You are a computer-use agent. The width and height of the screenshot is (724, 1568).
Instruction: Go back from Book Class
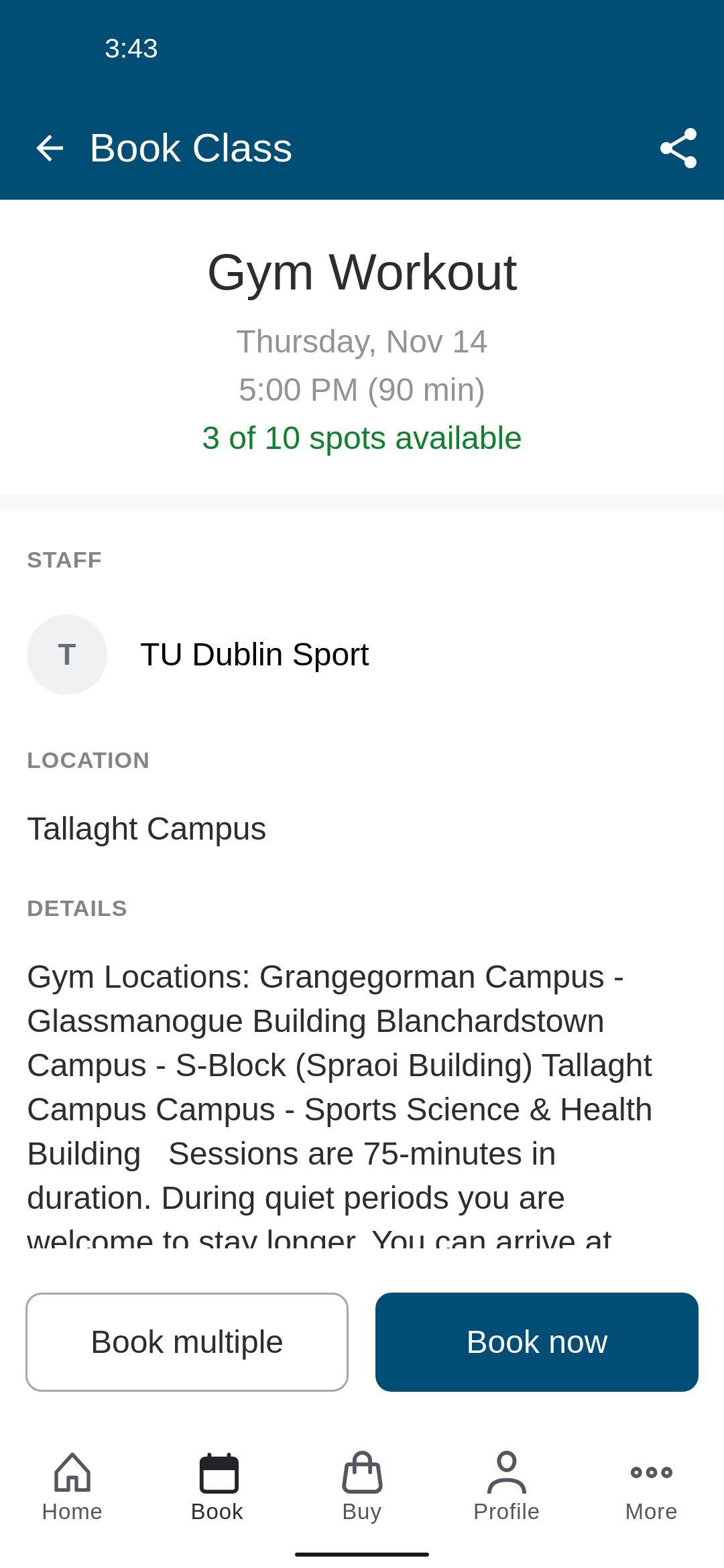click(x=50, y=148)
